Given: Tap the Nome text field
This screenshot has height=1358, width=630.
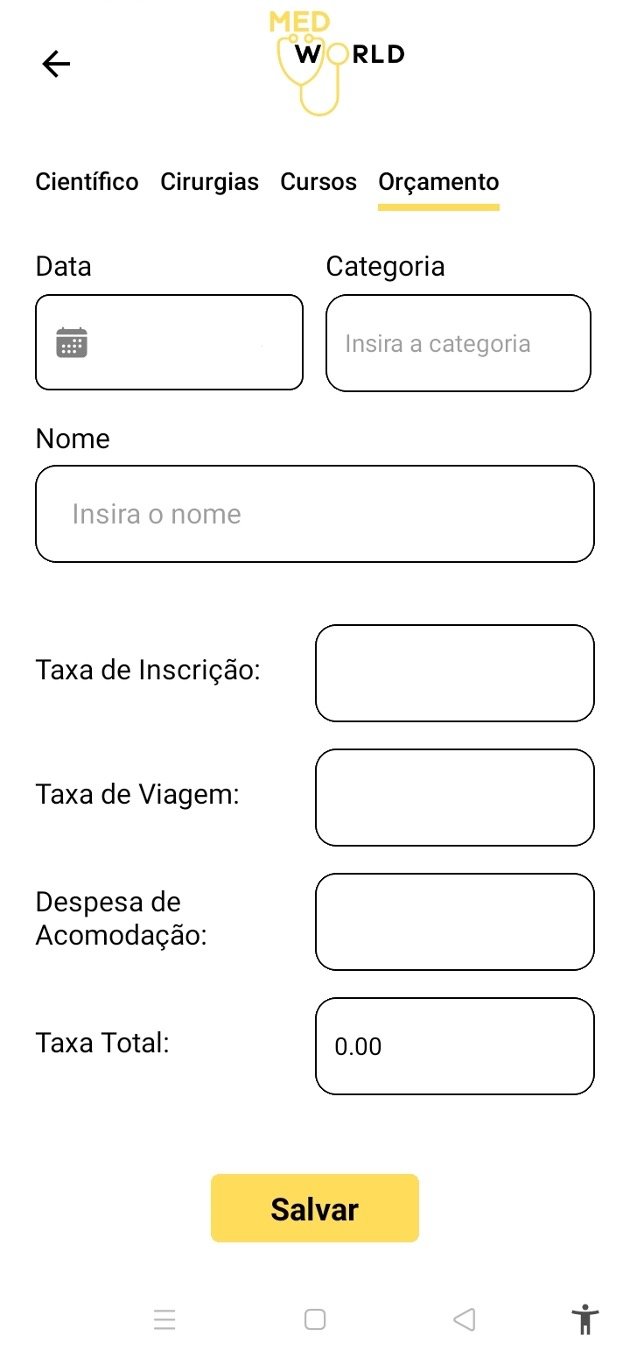Looking at the screenshot, I should pyautogui.click(x=315, y=514).
